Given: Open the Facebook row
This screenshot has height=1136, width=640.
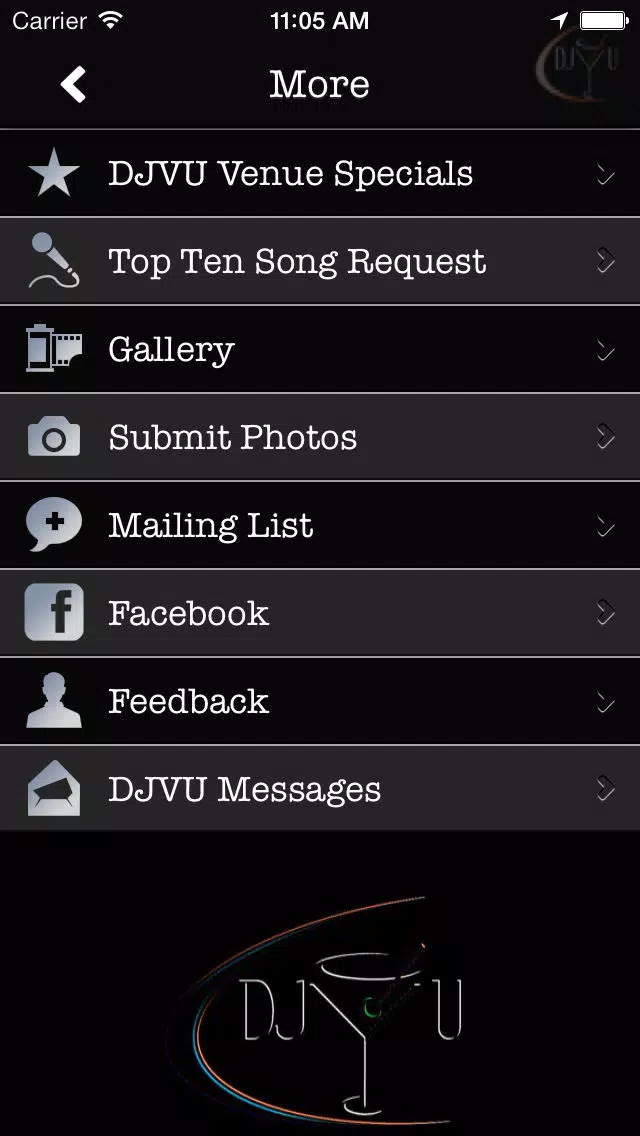Looking at the screenshot, I should coord(320,613).
